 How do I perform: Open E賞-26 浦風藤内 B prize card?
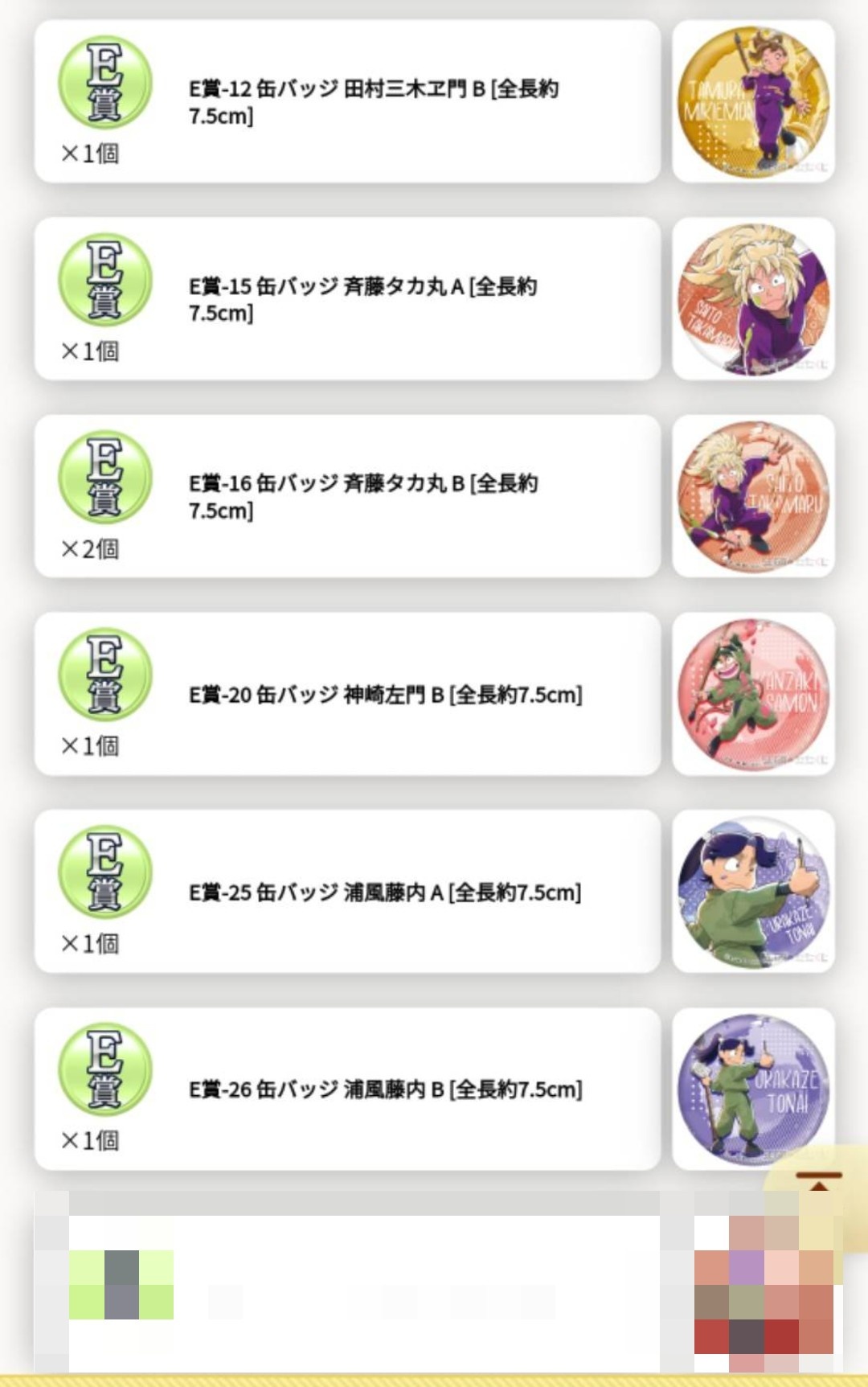347,1089
